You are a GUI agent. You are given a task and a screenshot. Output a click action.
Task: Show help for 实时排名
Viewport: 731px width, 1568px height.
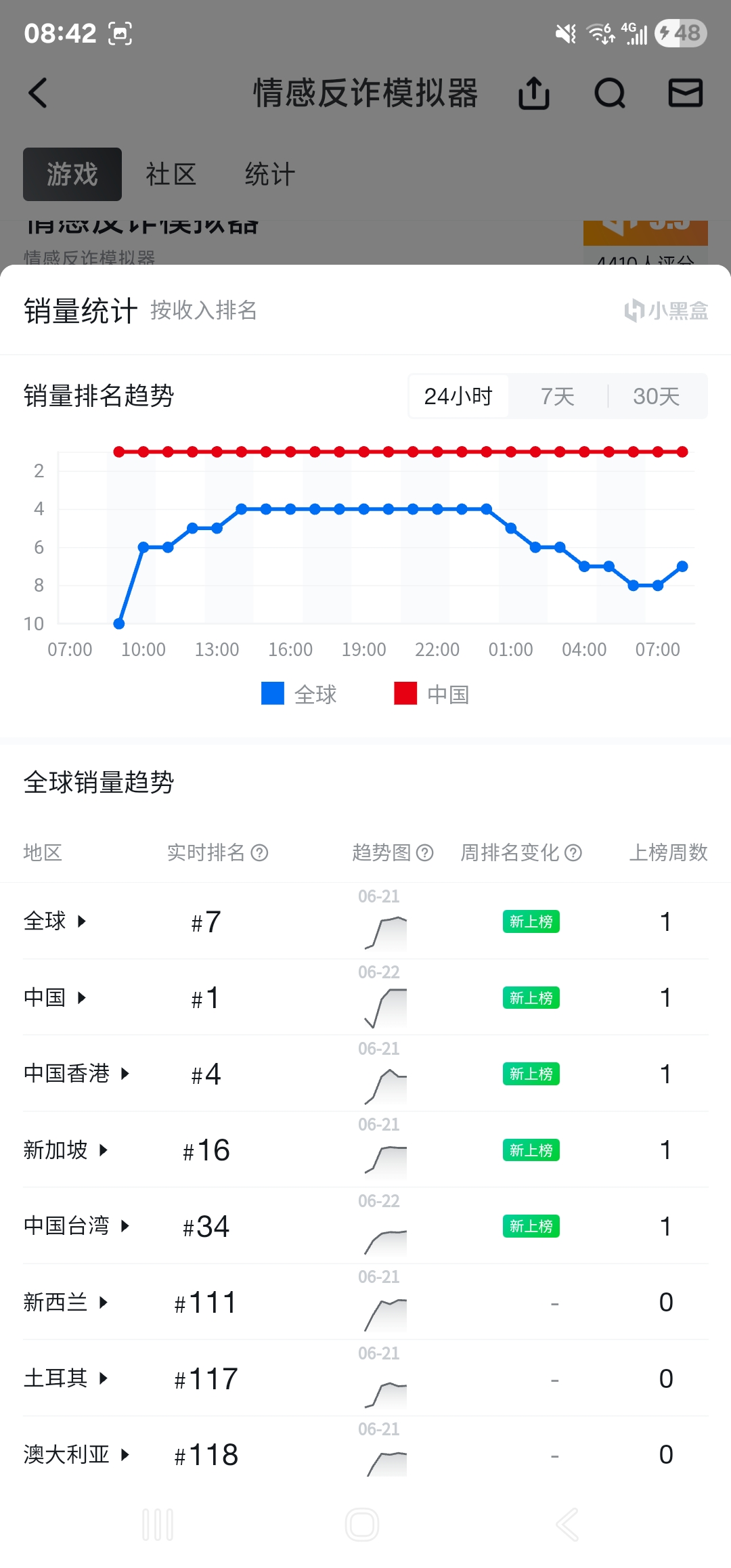(260, 852)
